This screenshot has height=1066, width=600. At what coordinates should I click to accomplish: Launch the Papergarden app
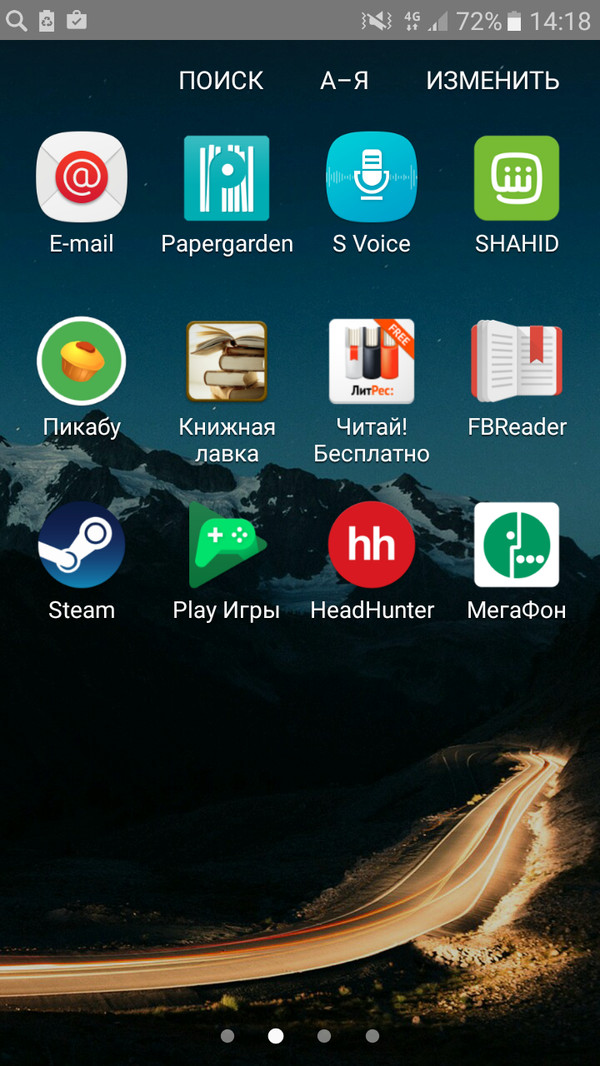pos(227,178)
